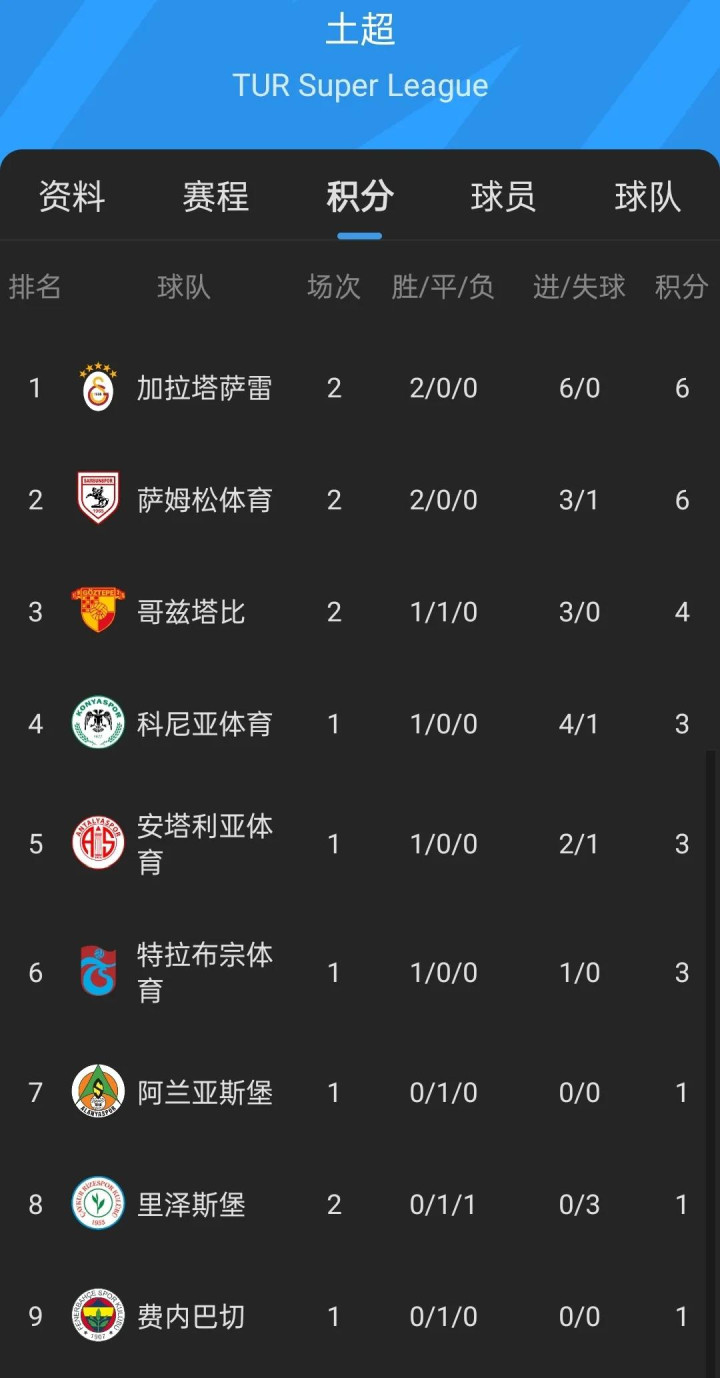
Task: View 哥兹塔比 team details
Action: click(x=360, y=612)
